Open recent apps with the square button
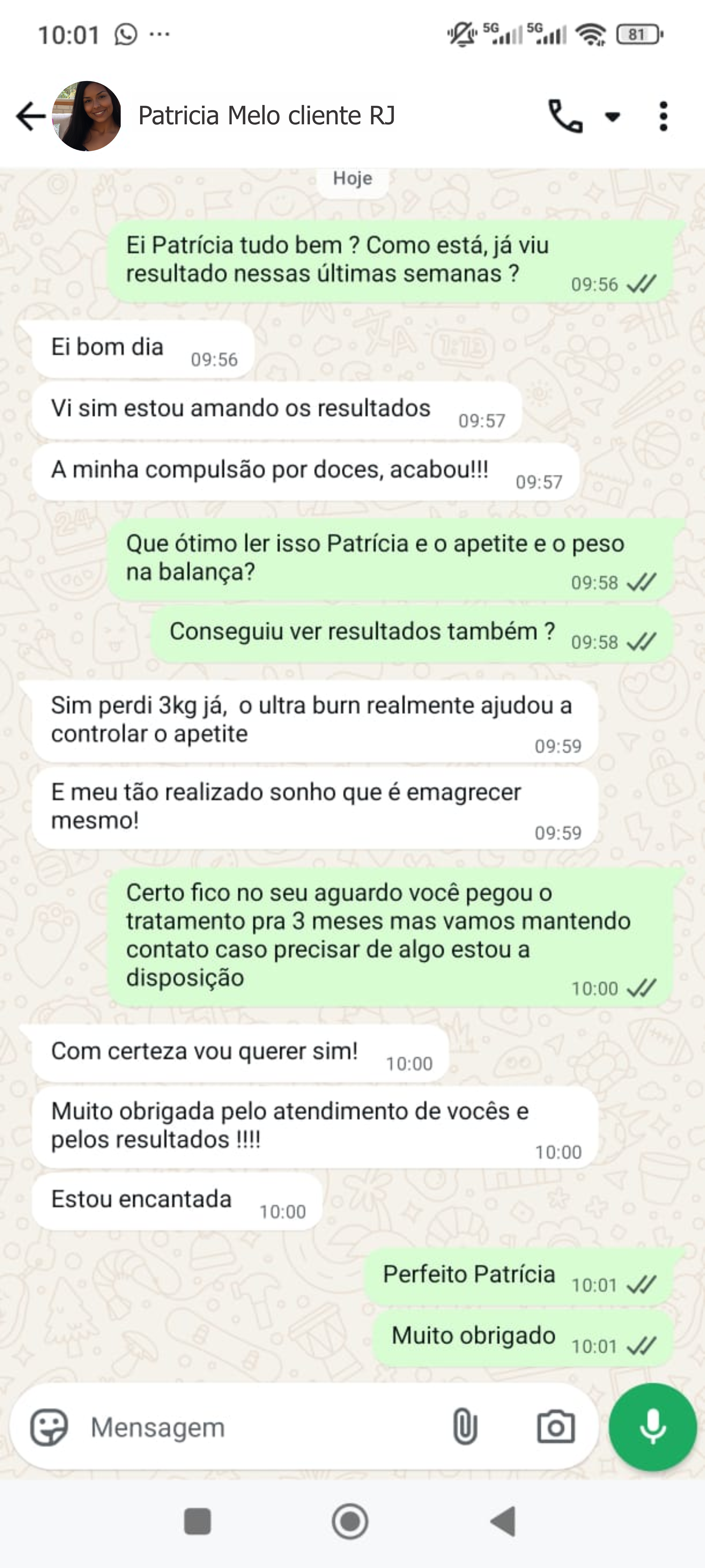This screenshot has height=1568, width=705. pos(197,1522)
